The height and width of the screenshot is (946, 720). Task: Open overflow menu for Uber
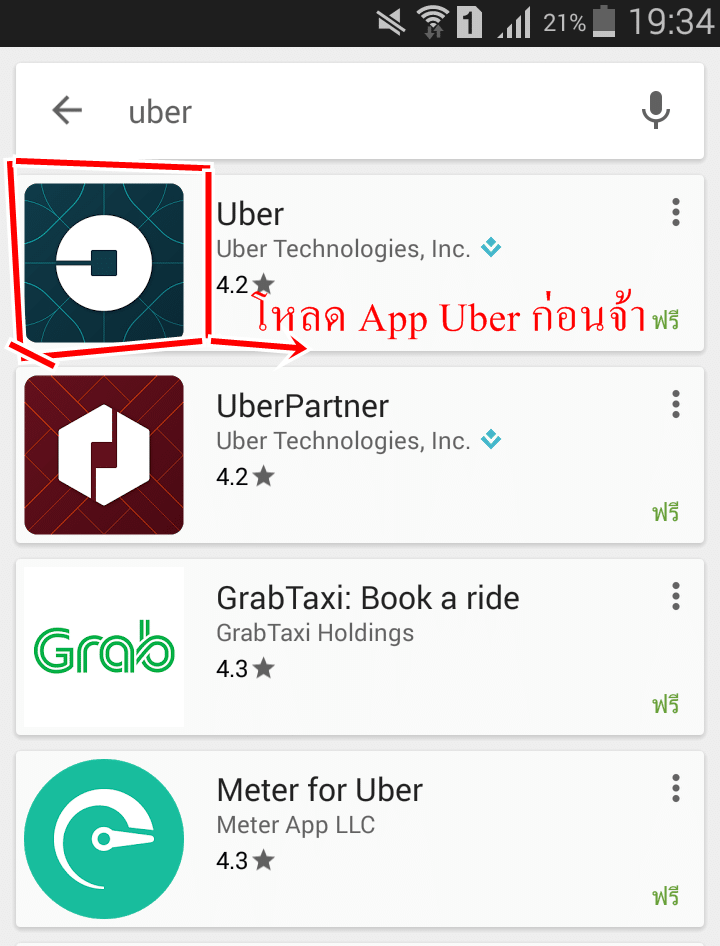(676, 212)
